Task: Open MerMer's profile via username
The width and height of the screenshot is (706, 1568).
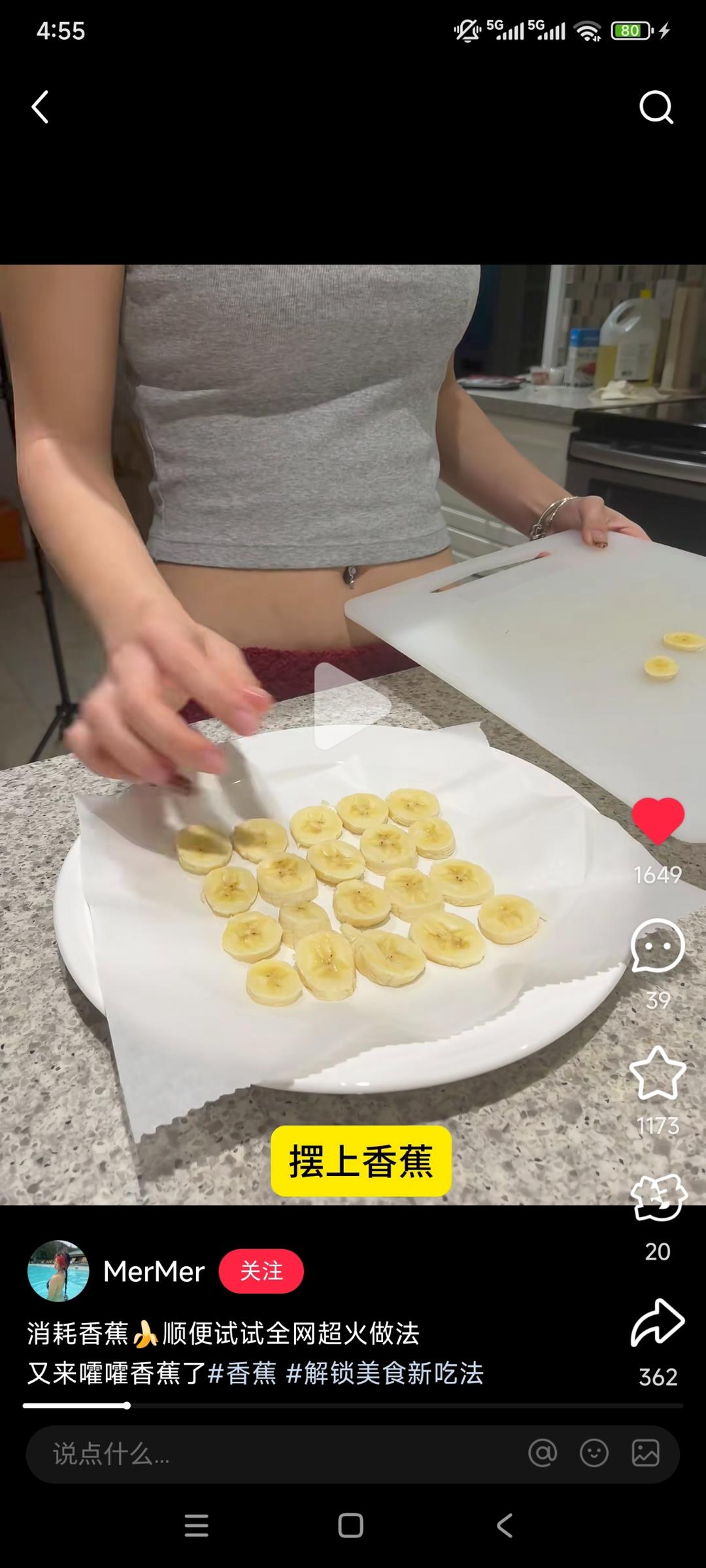Action: tap(154, 1271)
